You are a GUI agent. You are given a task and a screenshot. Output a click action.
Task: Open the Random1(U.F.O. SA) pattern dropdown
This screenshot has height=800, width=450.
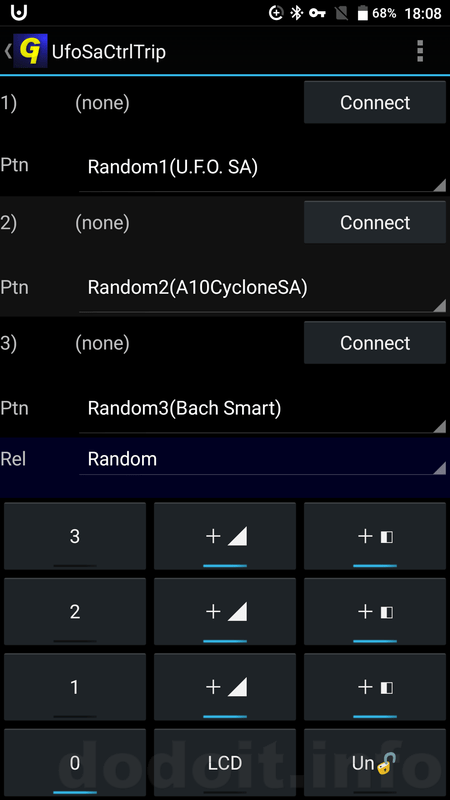[x=262, y=167]
